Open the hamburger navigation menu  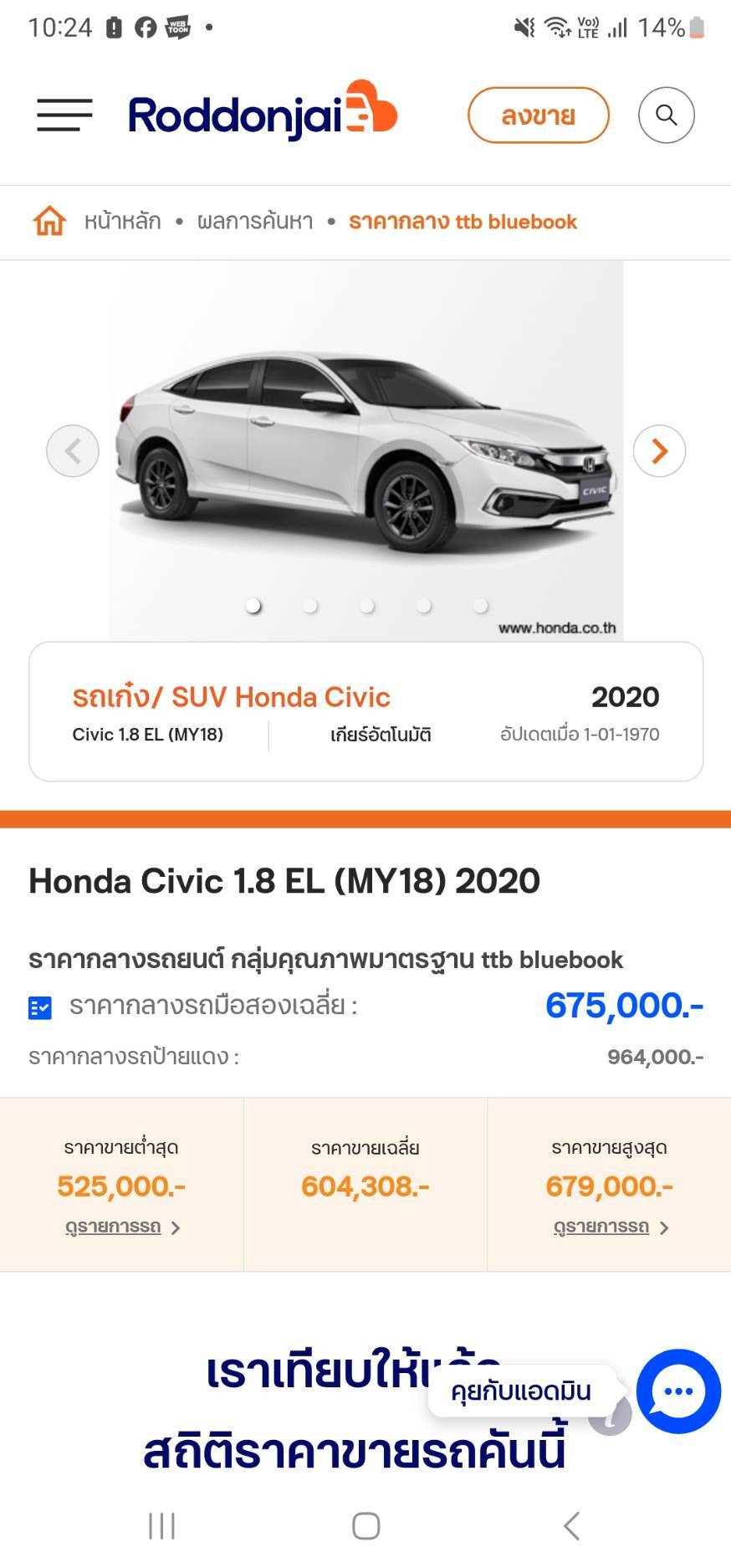(x=64, y=115)
